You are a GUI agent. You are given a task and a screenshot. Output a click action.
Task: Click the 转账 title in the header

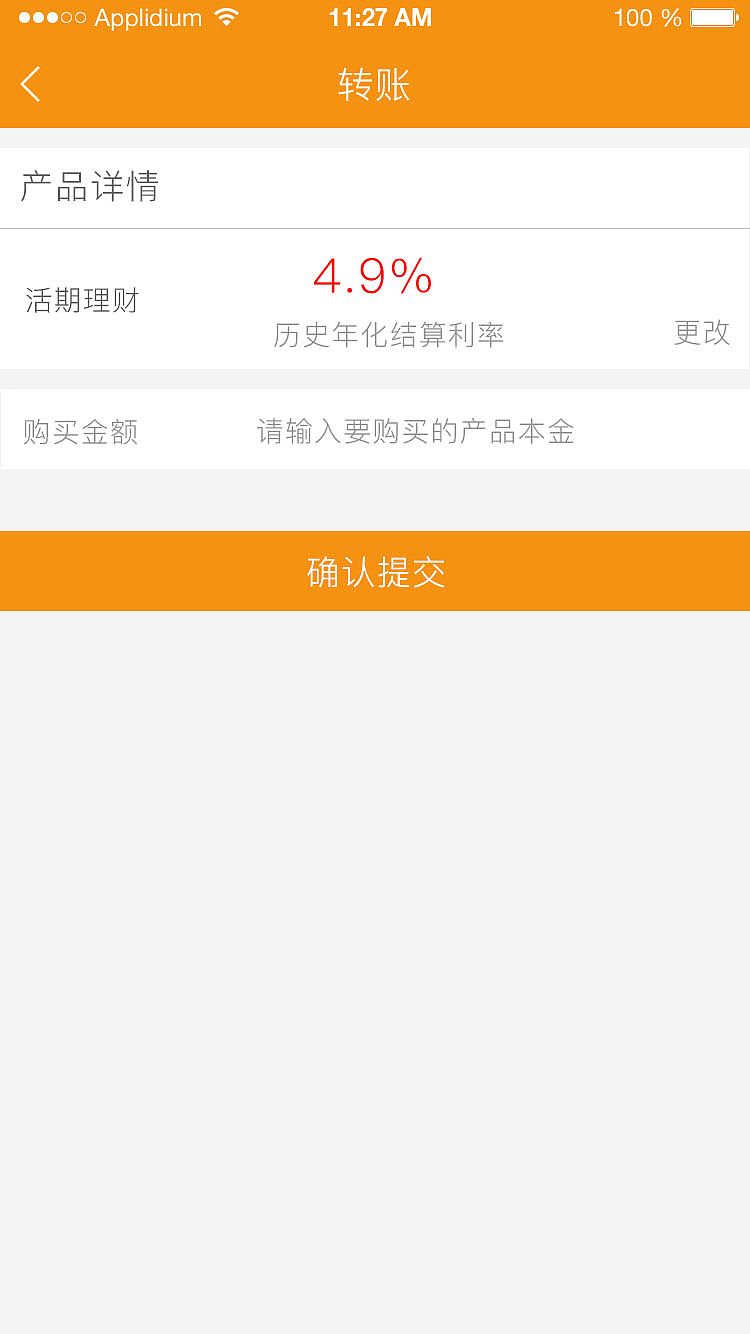pos(375,86)
